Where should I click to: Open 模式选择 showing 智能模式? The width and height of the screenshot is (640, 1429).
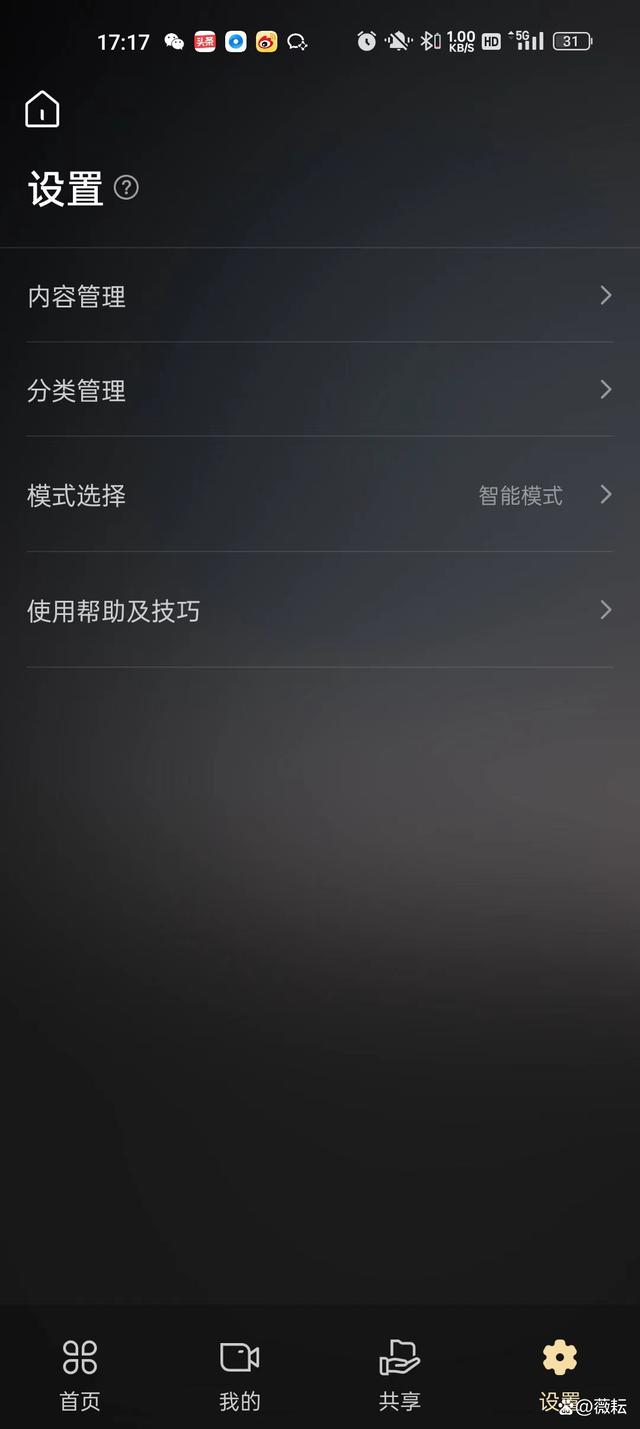point(320,495)
